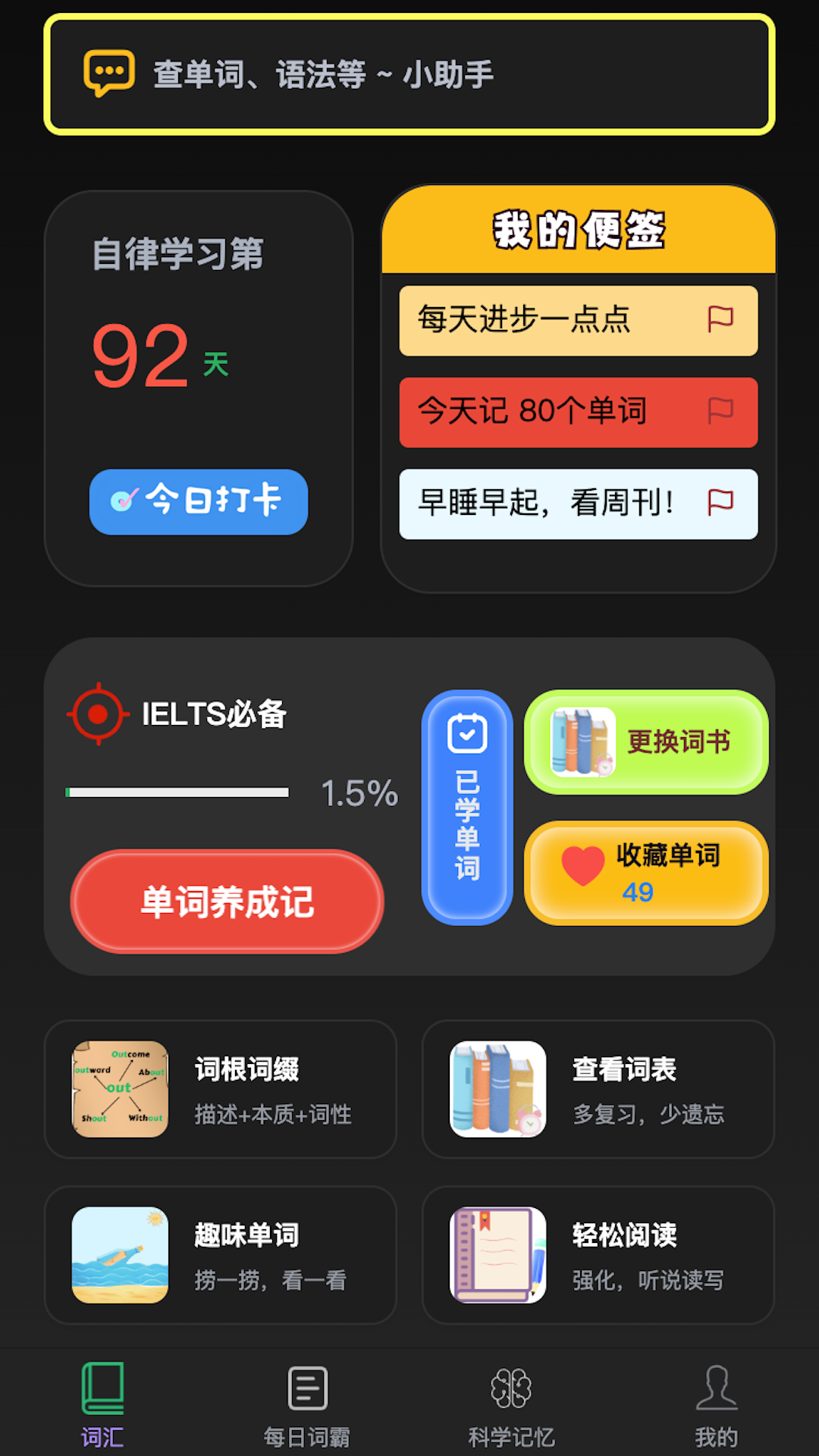Toggle the flag on 今天记80个单词 note
Image resolution: width=819 pixels, height=1456 pixels.
(x=721, y=412)
